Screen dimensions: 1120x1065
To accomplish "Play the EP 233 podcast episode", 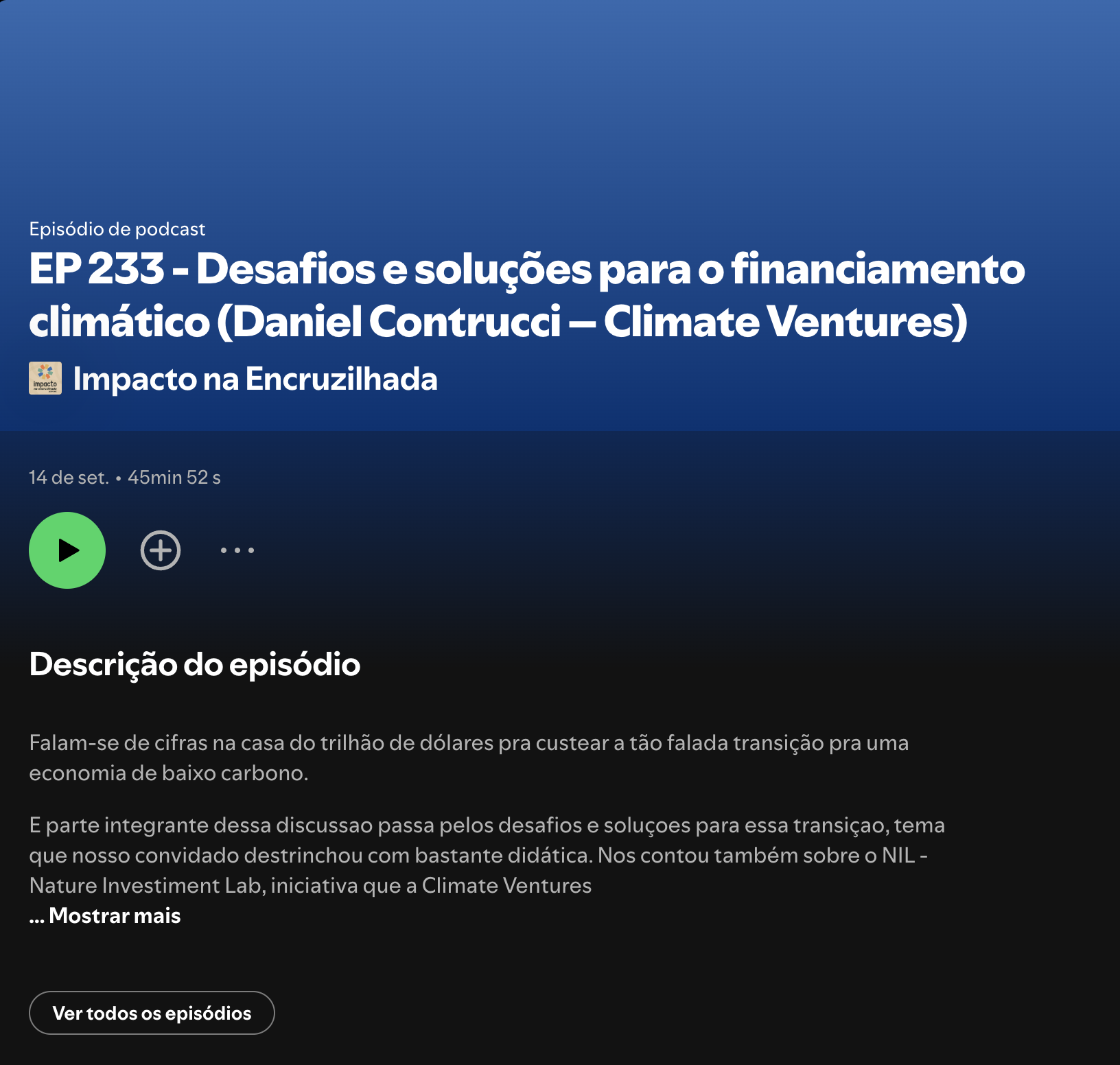I will (67, 550).
